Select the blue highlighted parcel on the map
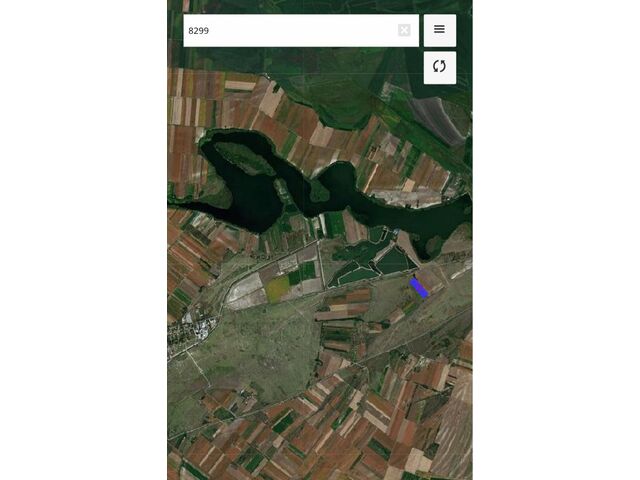This screenshot has width=640, height=480. (419, 288)
